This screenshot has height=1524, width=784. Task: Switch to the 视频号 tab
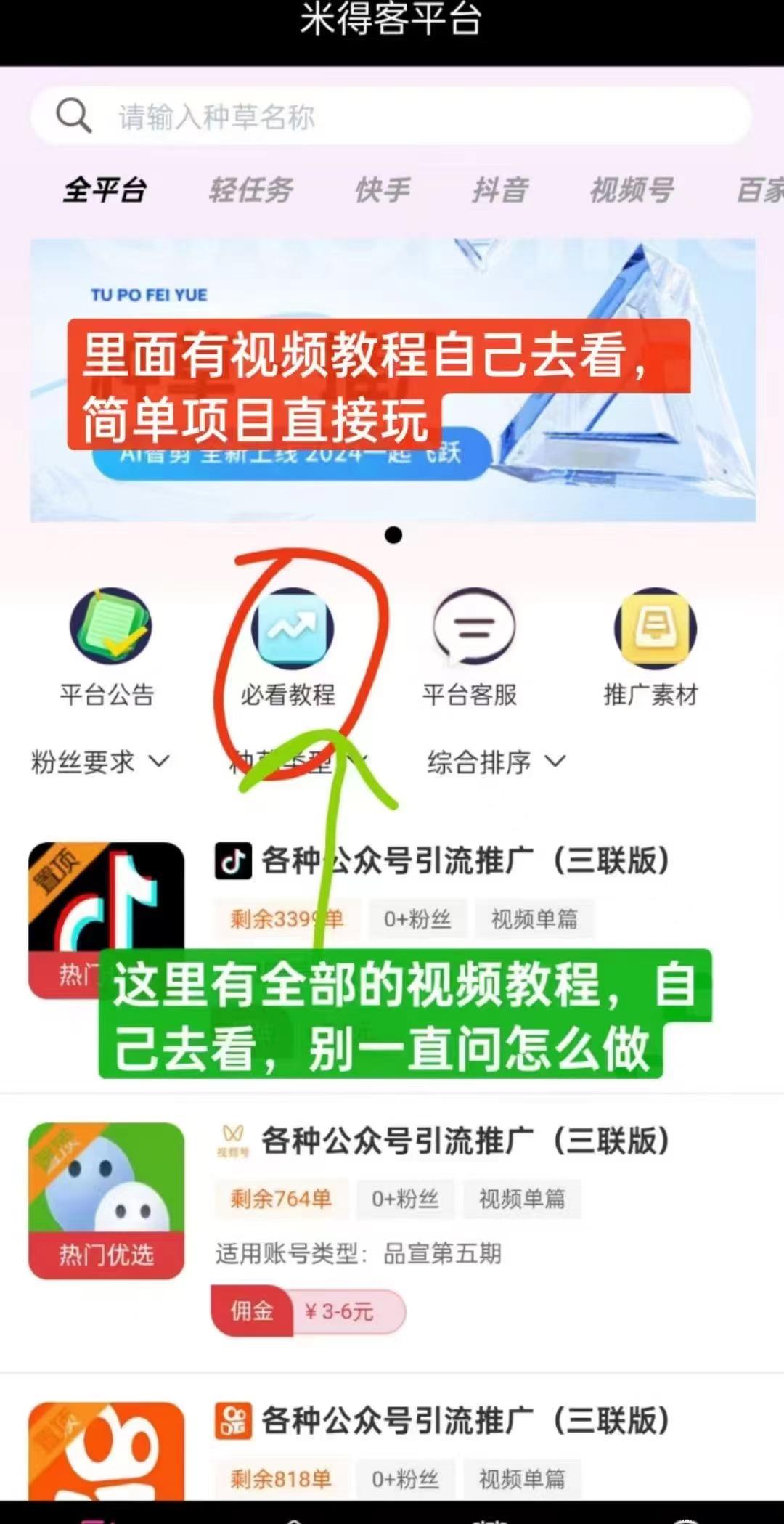click(632, 190)
